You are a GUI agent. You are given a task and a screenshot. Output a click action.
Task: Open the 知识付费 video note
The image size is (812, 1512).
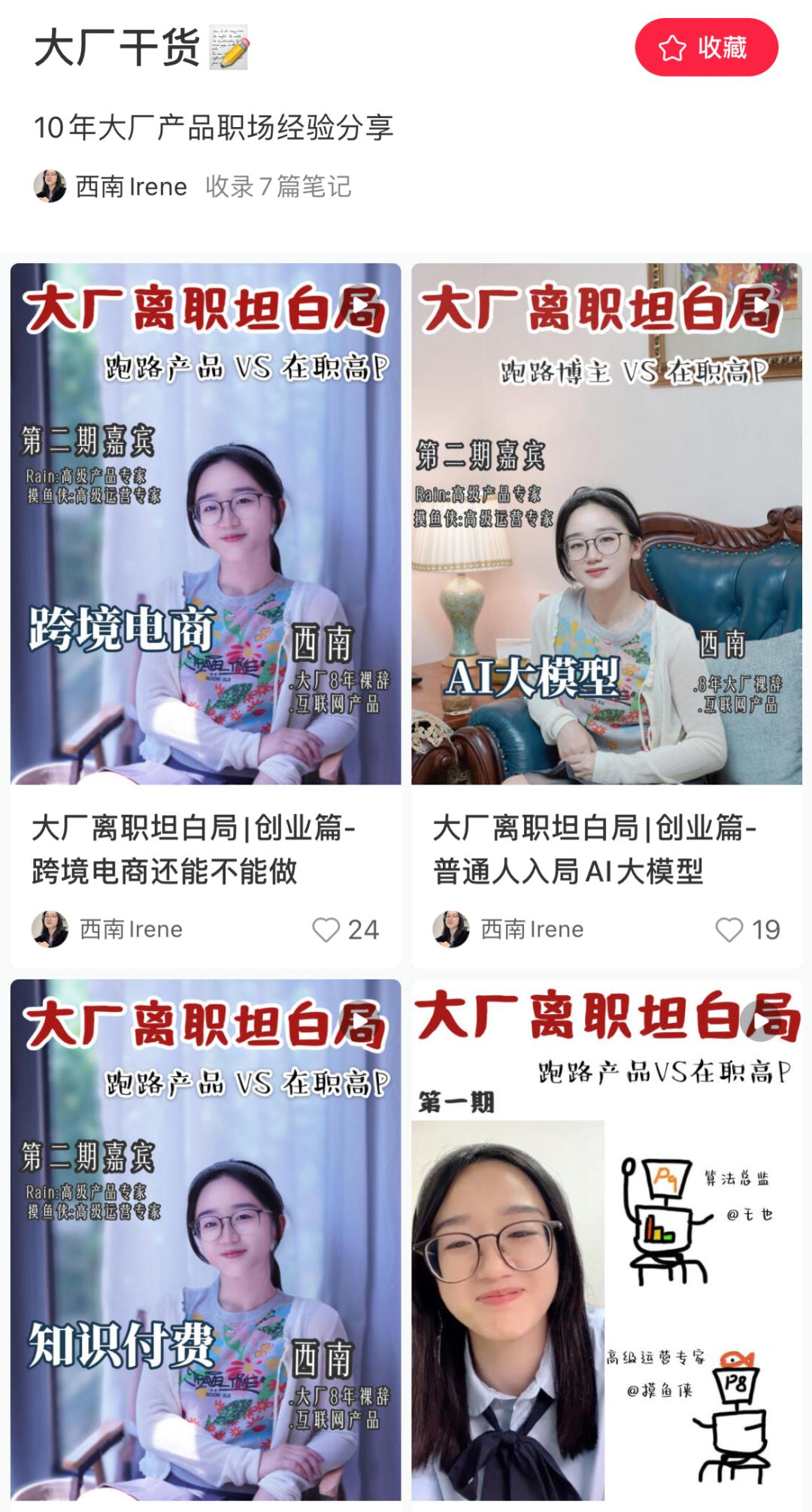click(205, 1240)
